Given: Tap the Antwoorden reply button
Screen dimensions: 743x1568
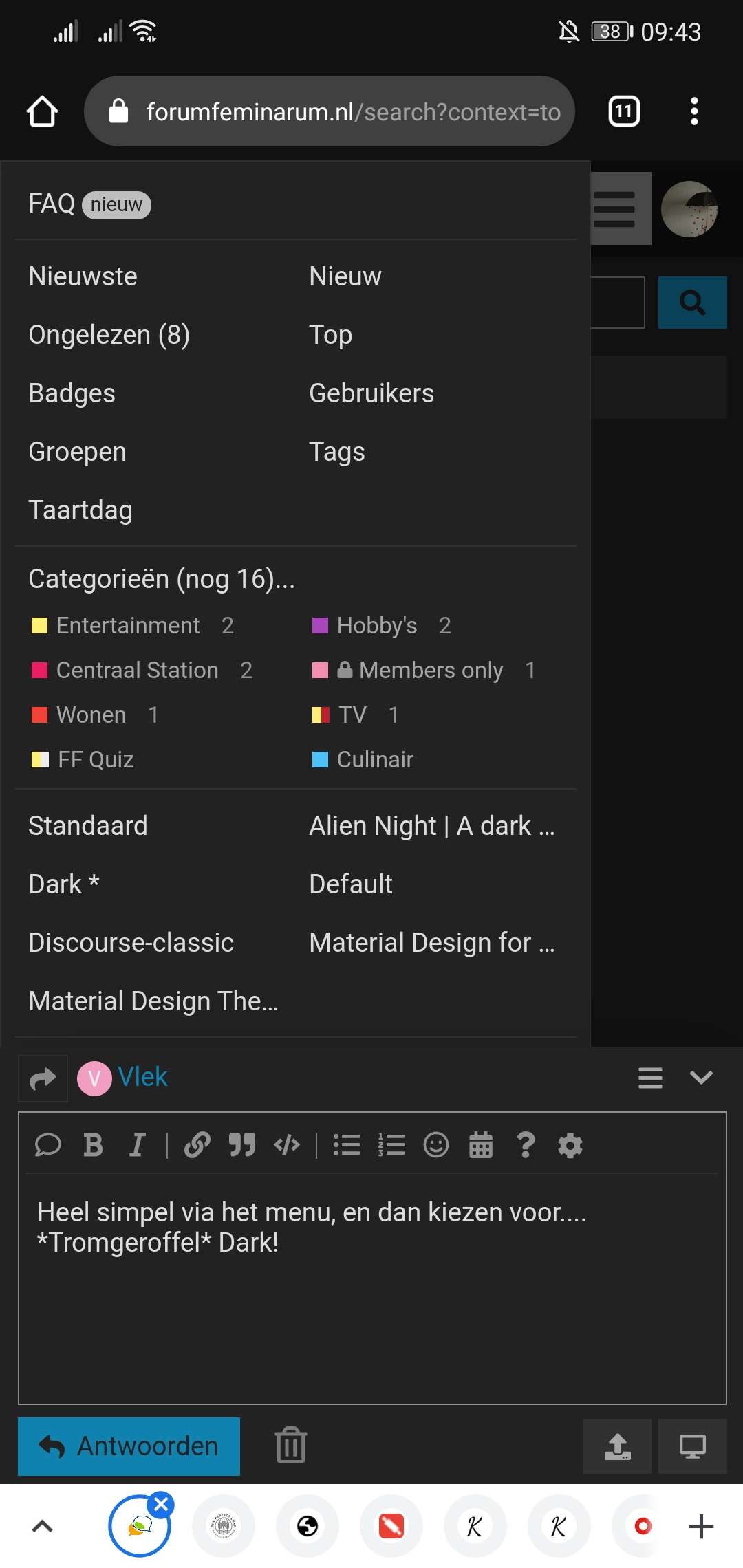Looking at the screenshot, I should tap(129, 1446).
